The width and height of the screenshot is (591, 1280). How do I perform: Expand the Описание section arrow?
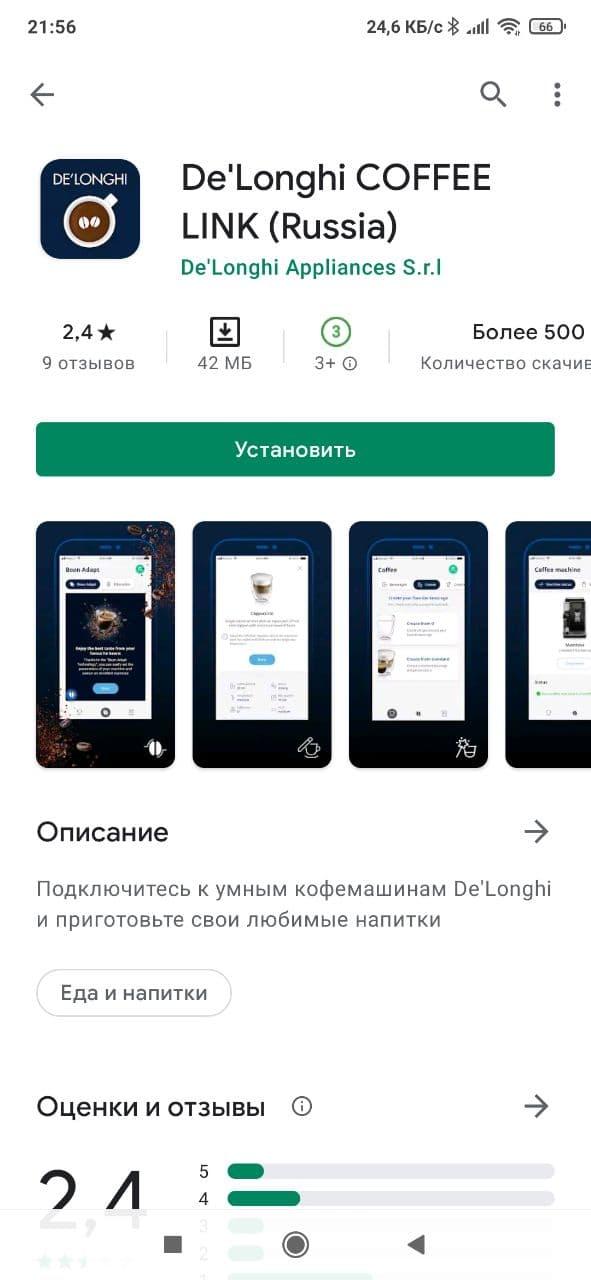coord(537,832)
